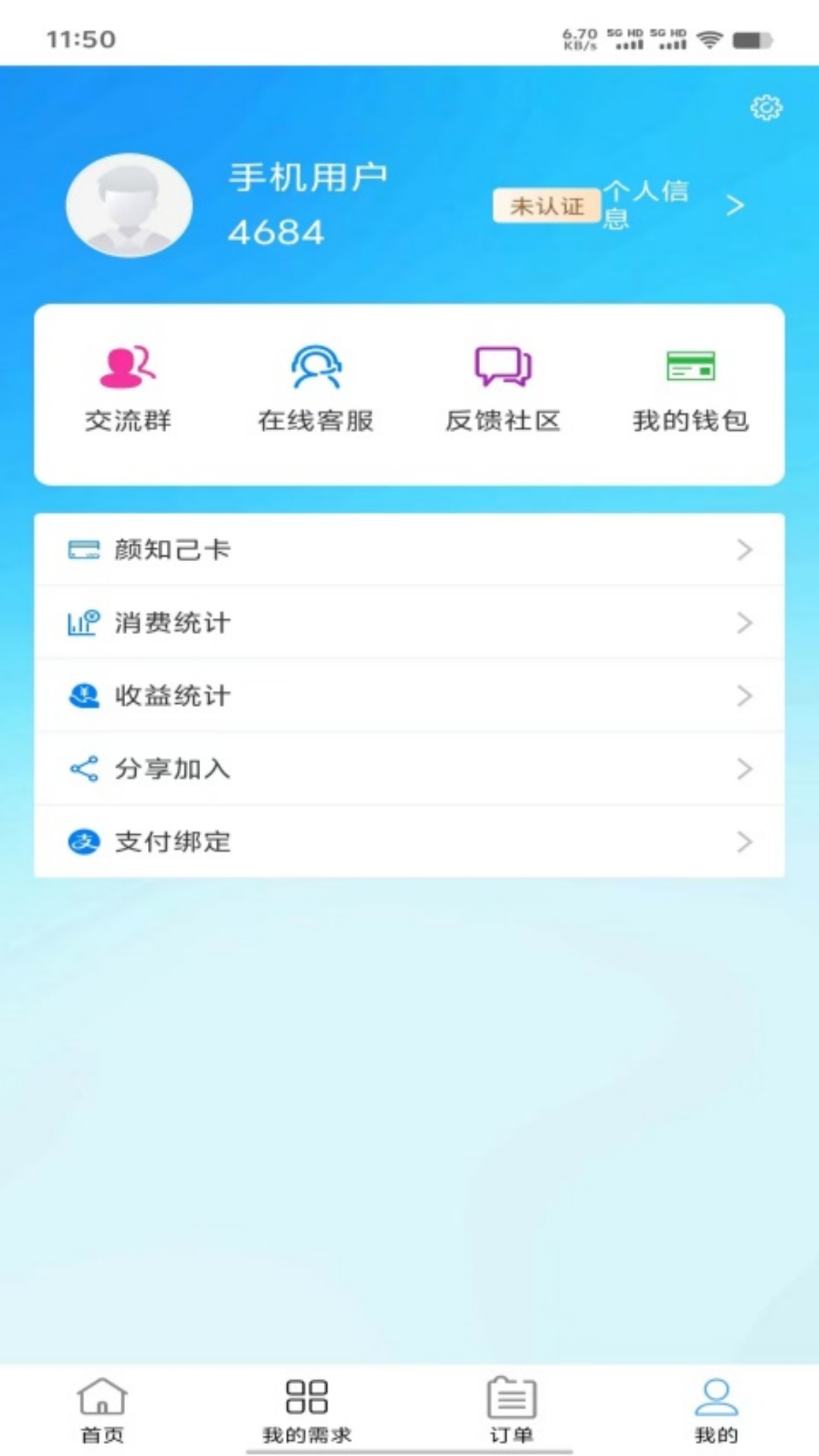Switch to the 我的需求 tab
The height and width of the screenshot is (1456, 819).
(307, 1410)
